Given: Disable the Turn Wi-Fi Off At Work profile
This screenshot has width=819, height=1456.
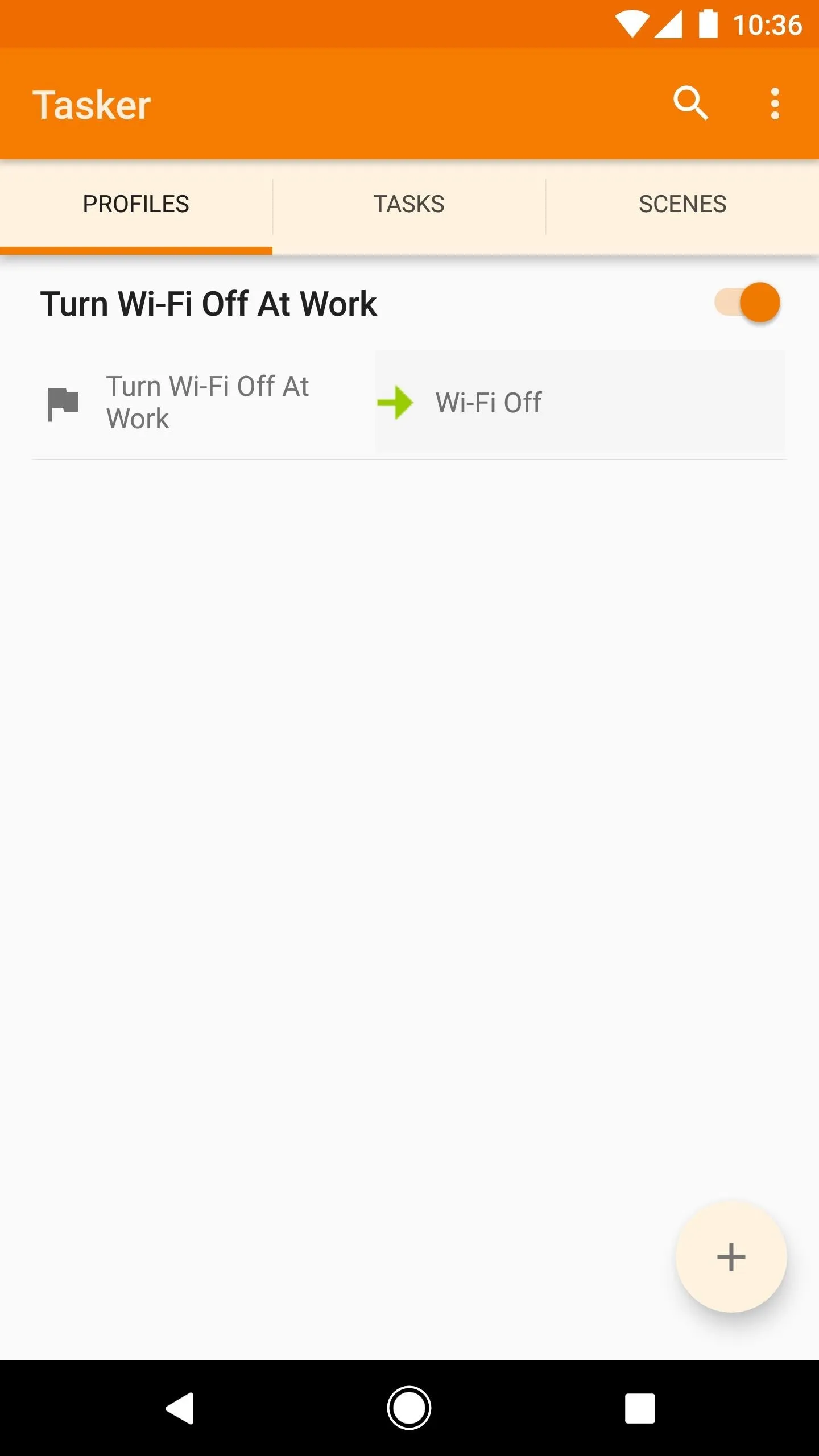Looking at the screenshot, I should click(x=747, y=303).
